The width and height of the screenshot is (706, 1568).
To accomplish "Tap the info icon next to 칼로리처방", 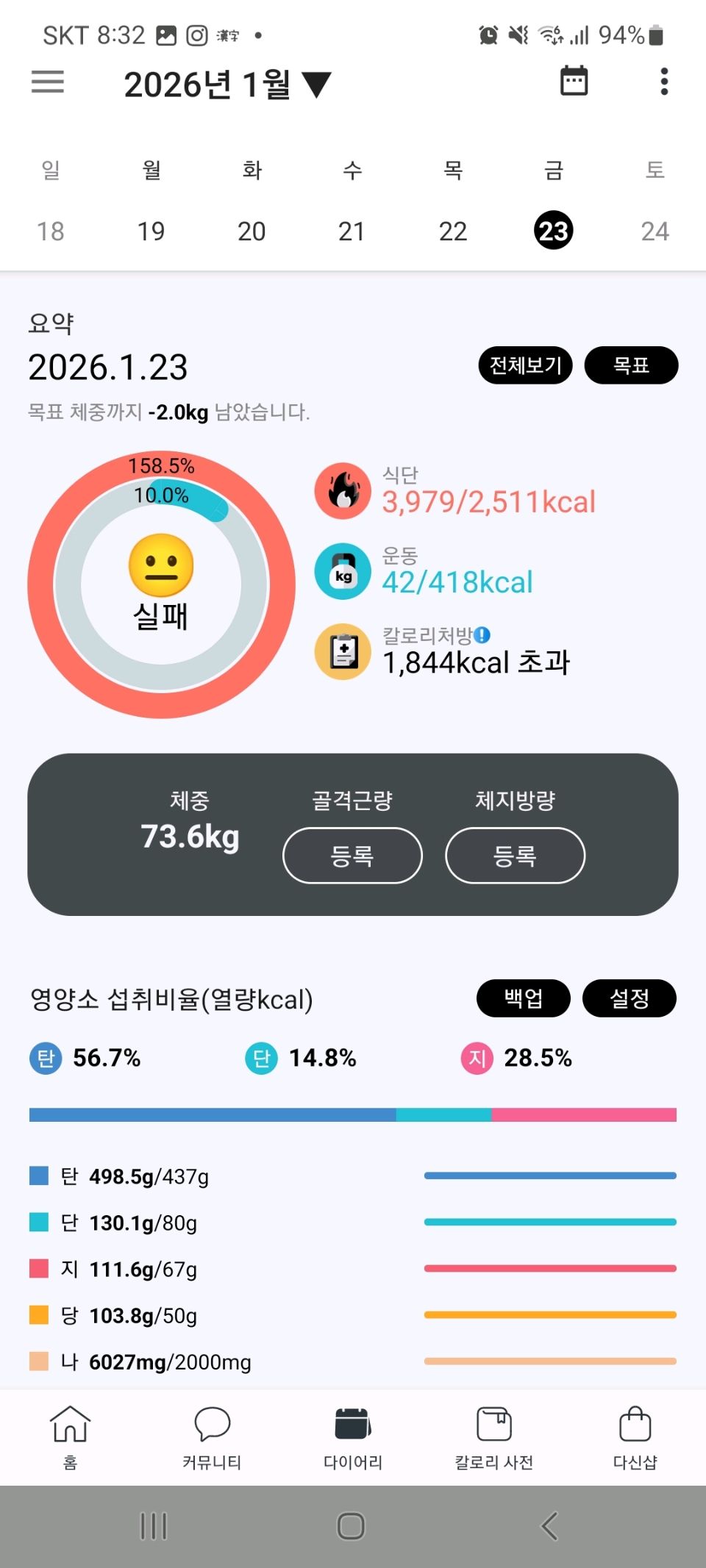I will (x=482, y=634).
